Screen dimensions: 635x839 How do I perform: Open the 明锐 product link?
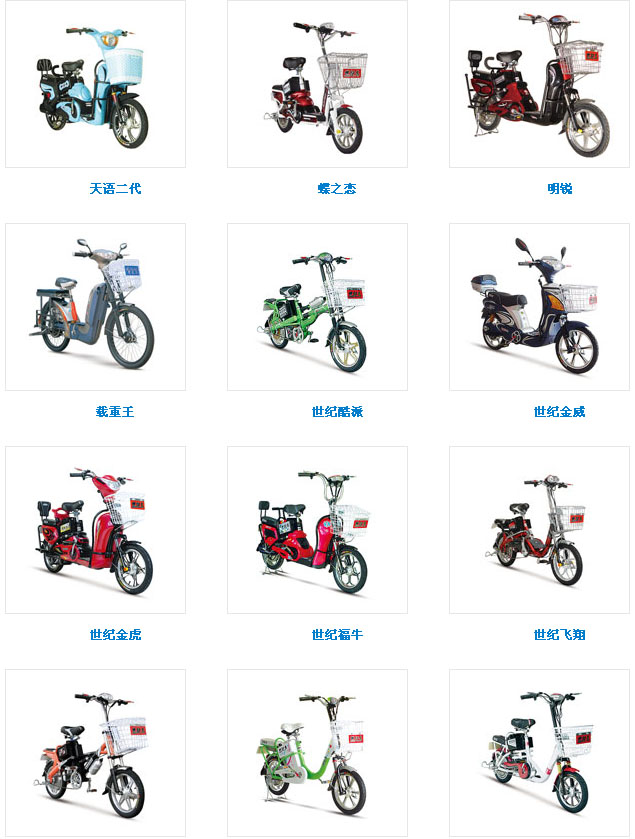point(560,188)
